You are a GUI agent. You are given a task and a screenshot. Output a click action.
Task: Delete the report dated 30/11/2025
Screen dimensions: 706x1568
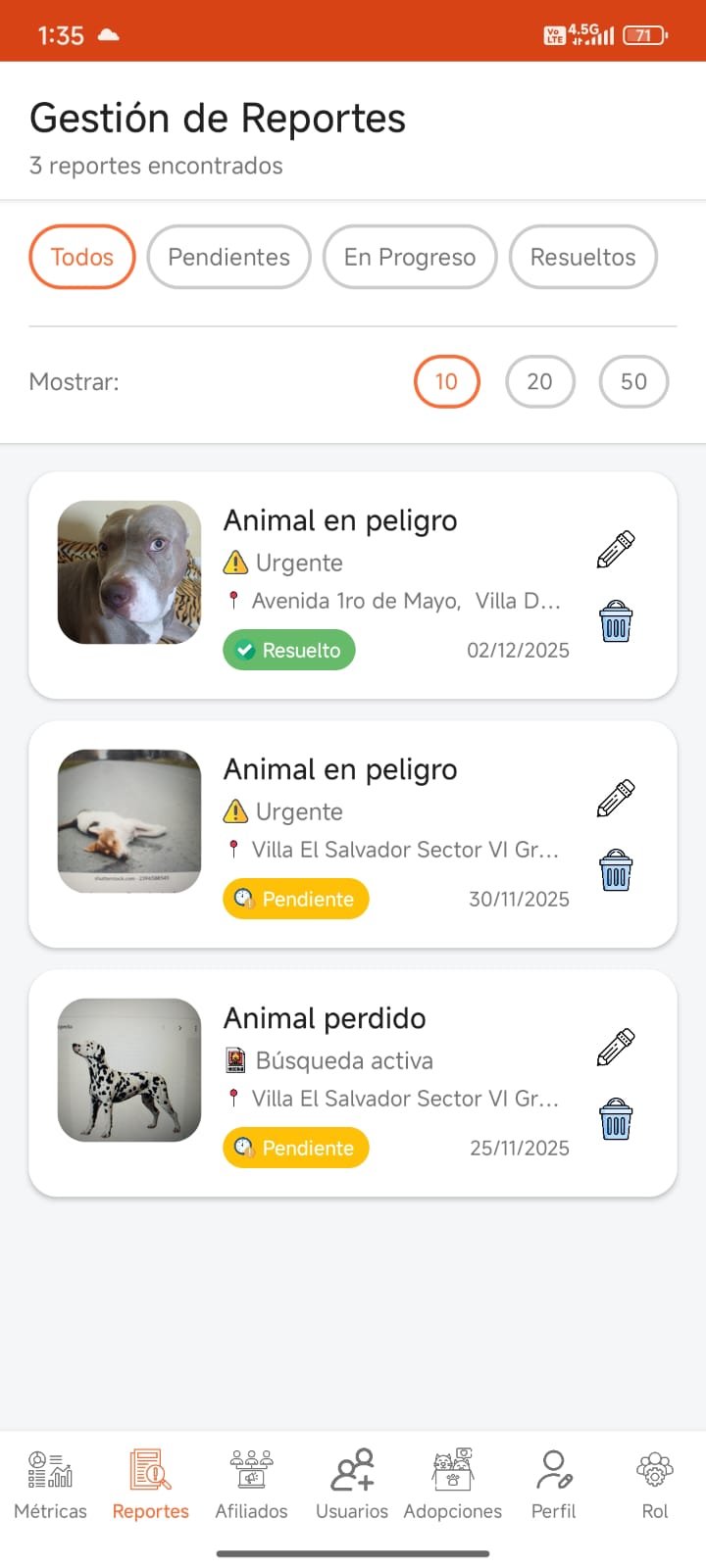[616, 870]
